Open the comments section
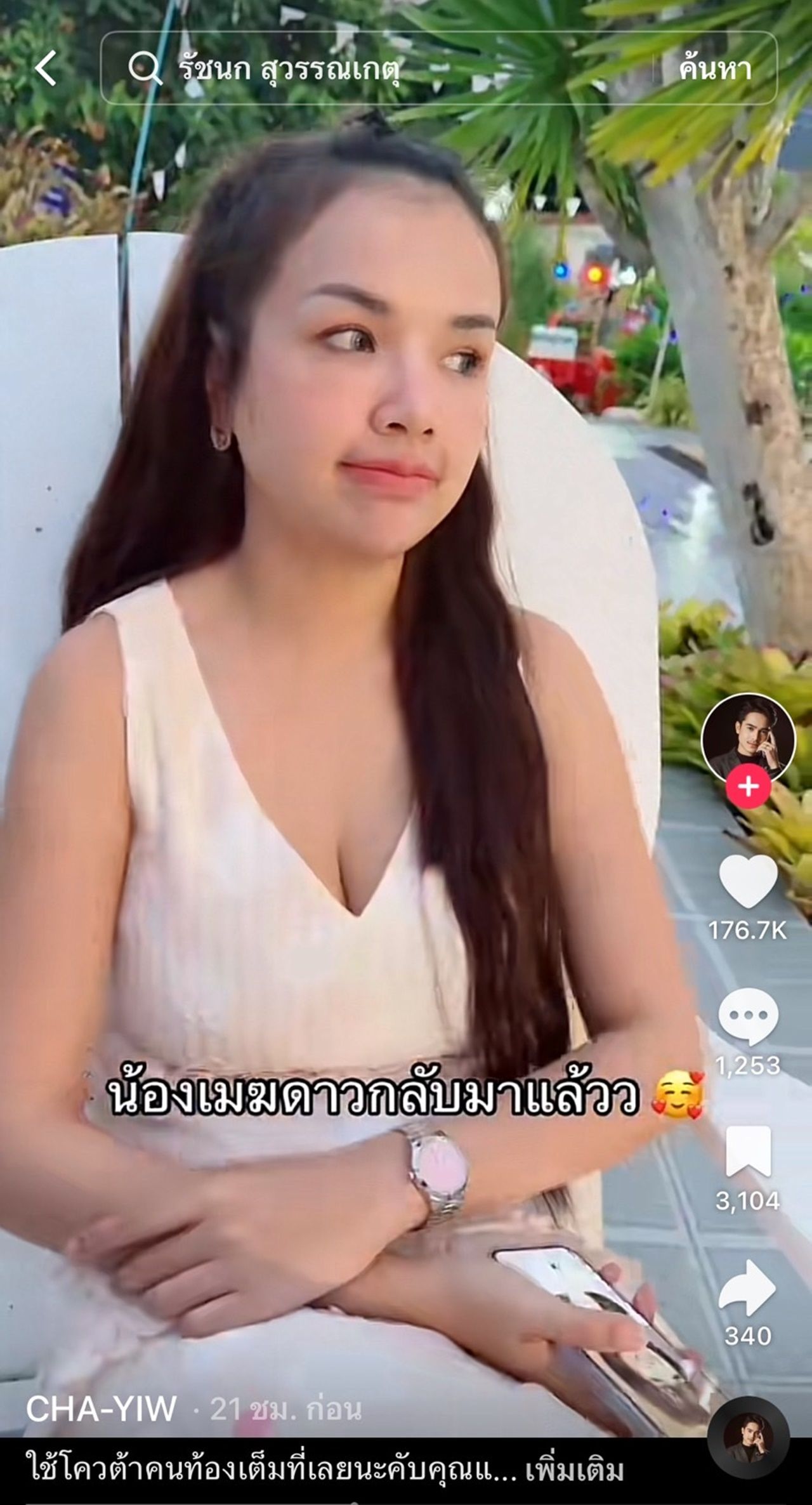 coord(748,1016)
